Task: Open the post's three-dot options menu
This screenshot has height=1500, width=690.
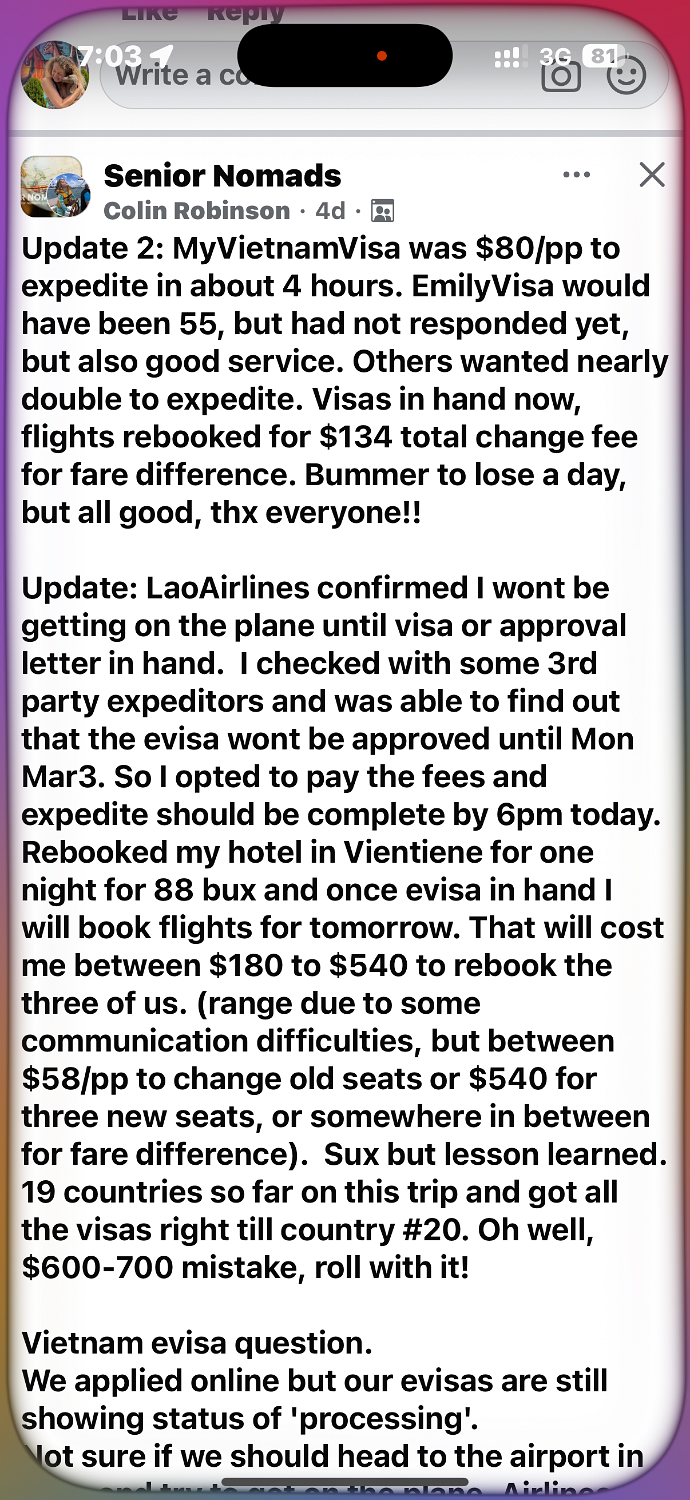Action: [577, 175]
